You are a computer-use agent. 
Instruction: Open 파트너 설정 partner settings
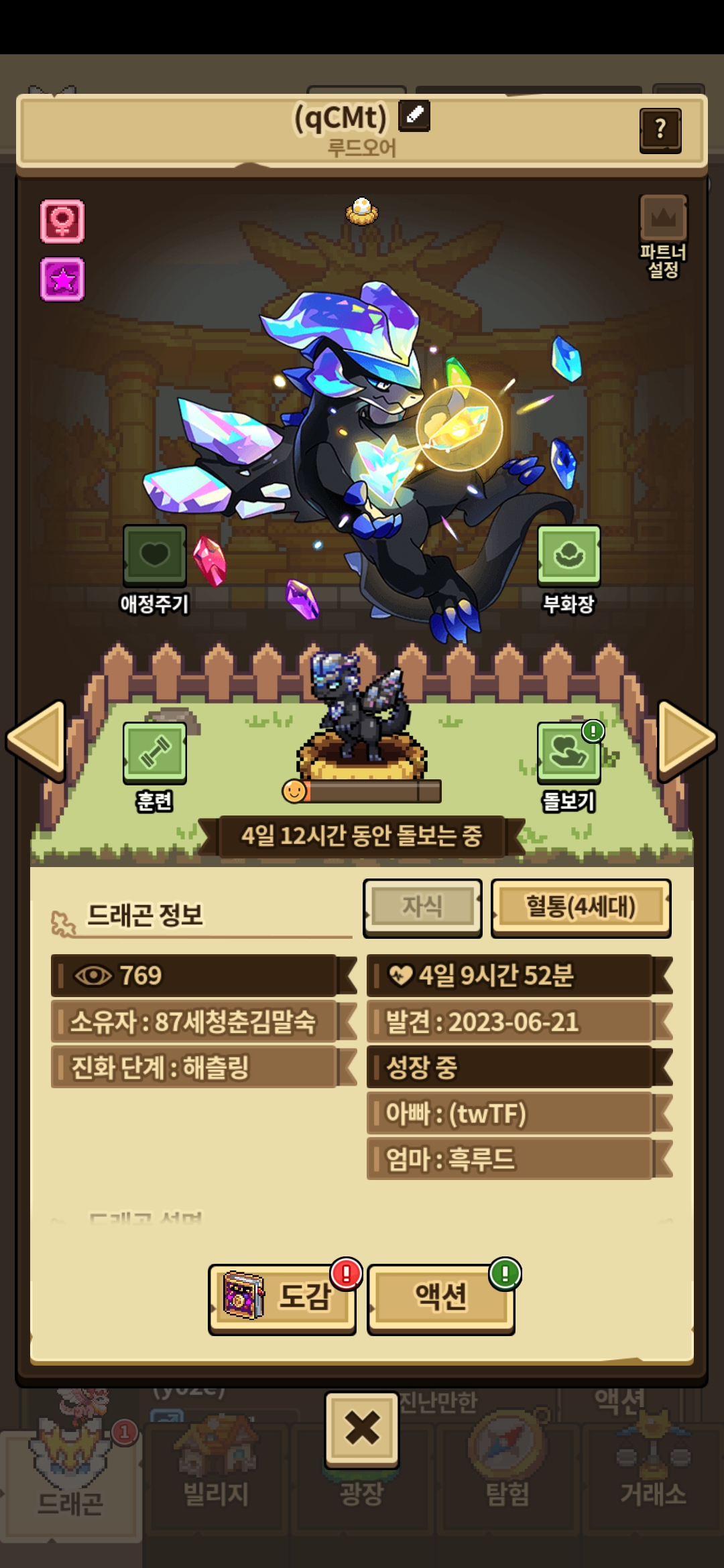coord(663,237)
